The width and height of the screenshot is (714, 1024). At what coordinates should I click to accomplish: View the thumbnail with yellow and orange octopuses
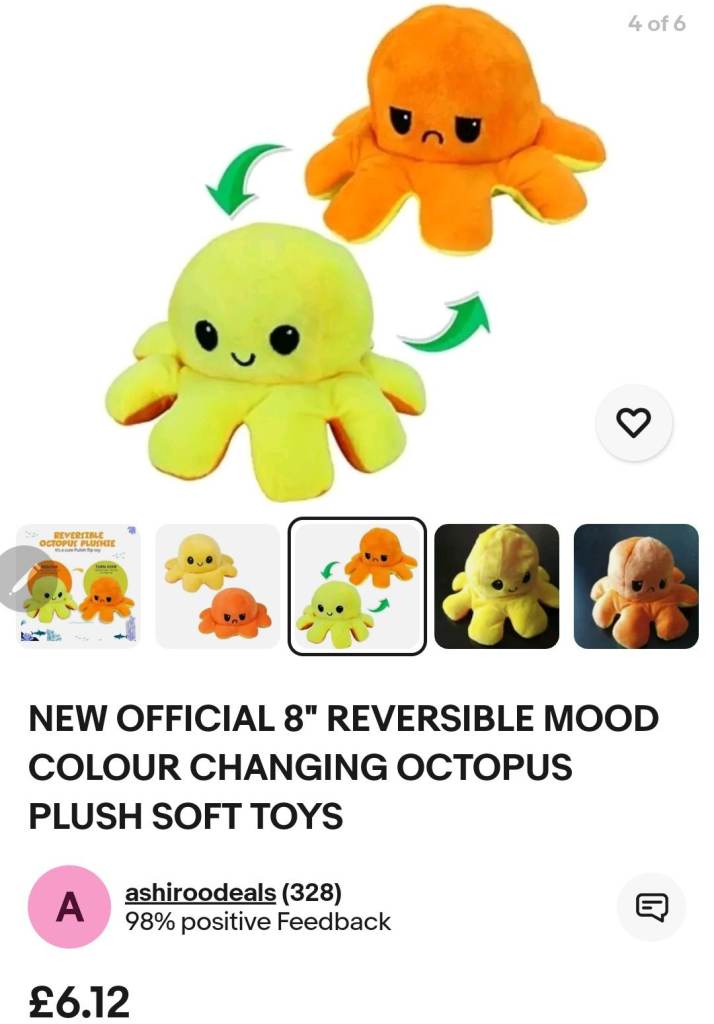[x=218, y=587]
